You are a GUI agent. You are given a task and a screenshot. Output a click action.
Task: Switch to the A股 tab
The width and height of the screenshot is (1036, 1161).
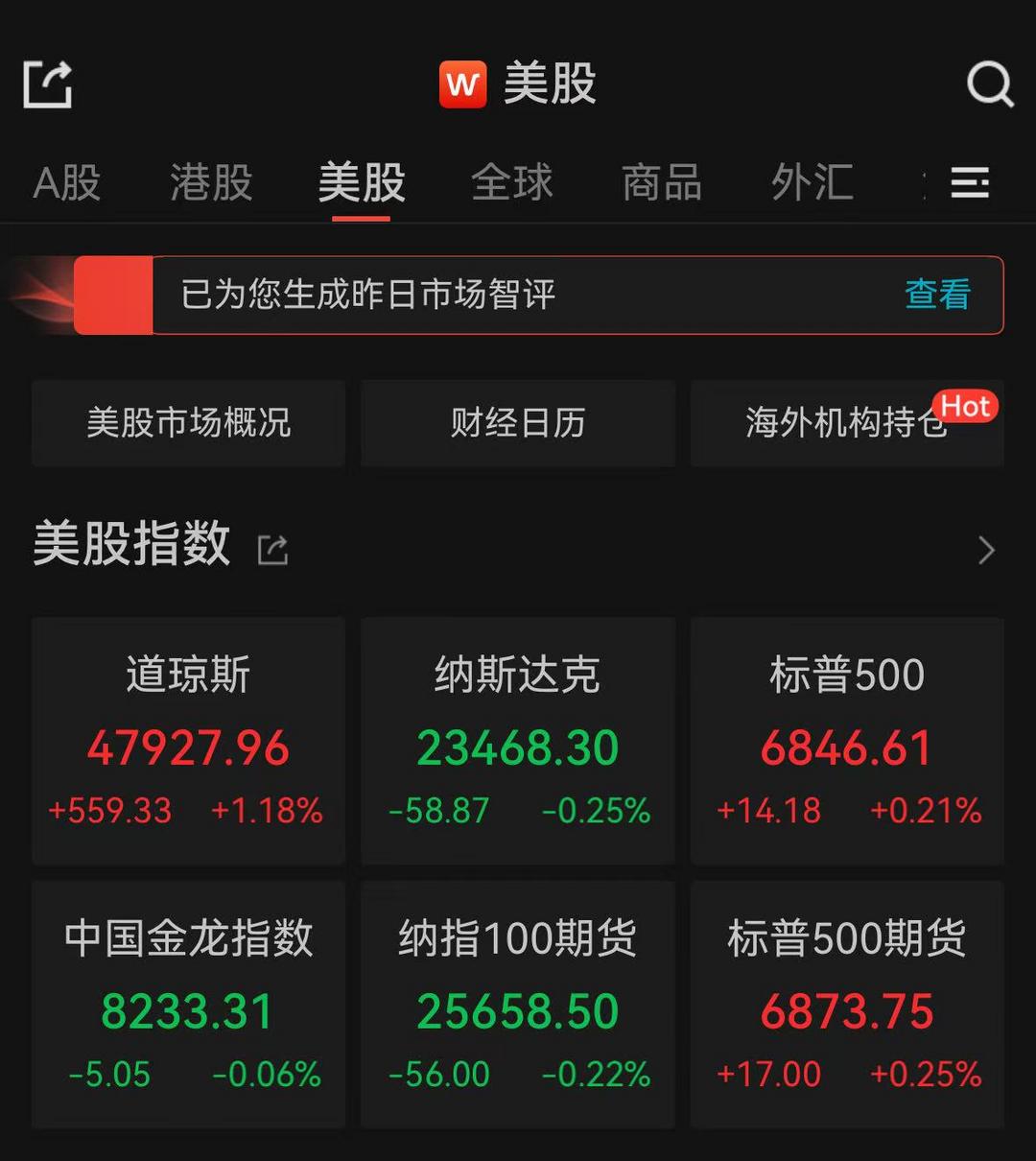[65, 182]
